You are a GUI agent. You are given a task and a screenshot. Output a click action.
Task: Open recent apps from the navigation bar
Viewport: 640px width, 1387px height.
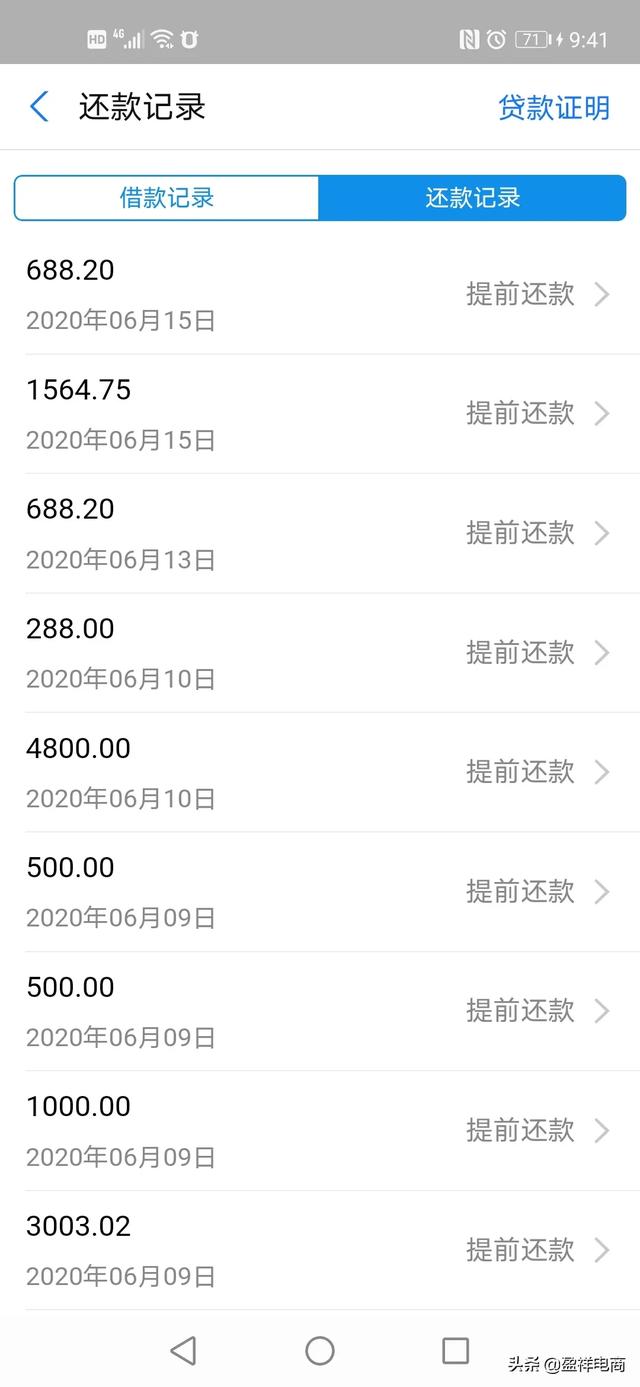pos(455,1351)
